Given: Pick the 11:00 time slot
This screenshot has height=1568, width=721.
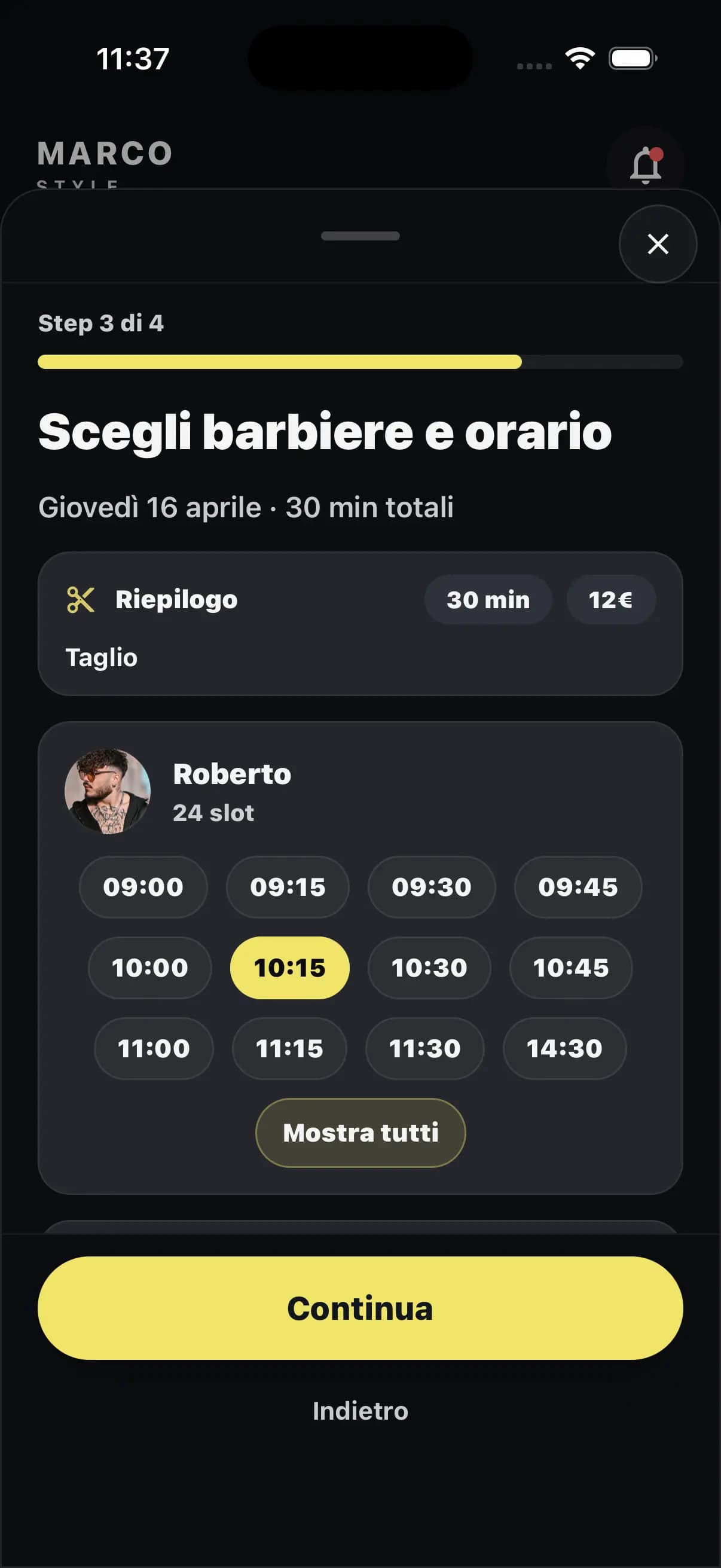Looking at the screenshot, I should coord(153,1048).
